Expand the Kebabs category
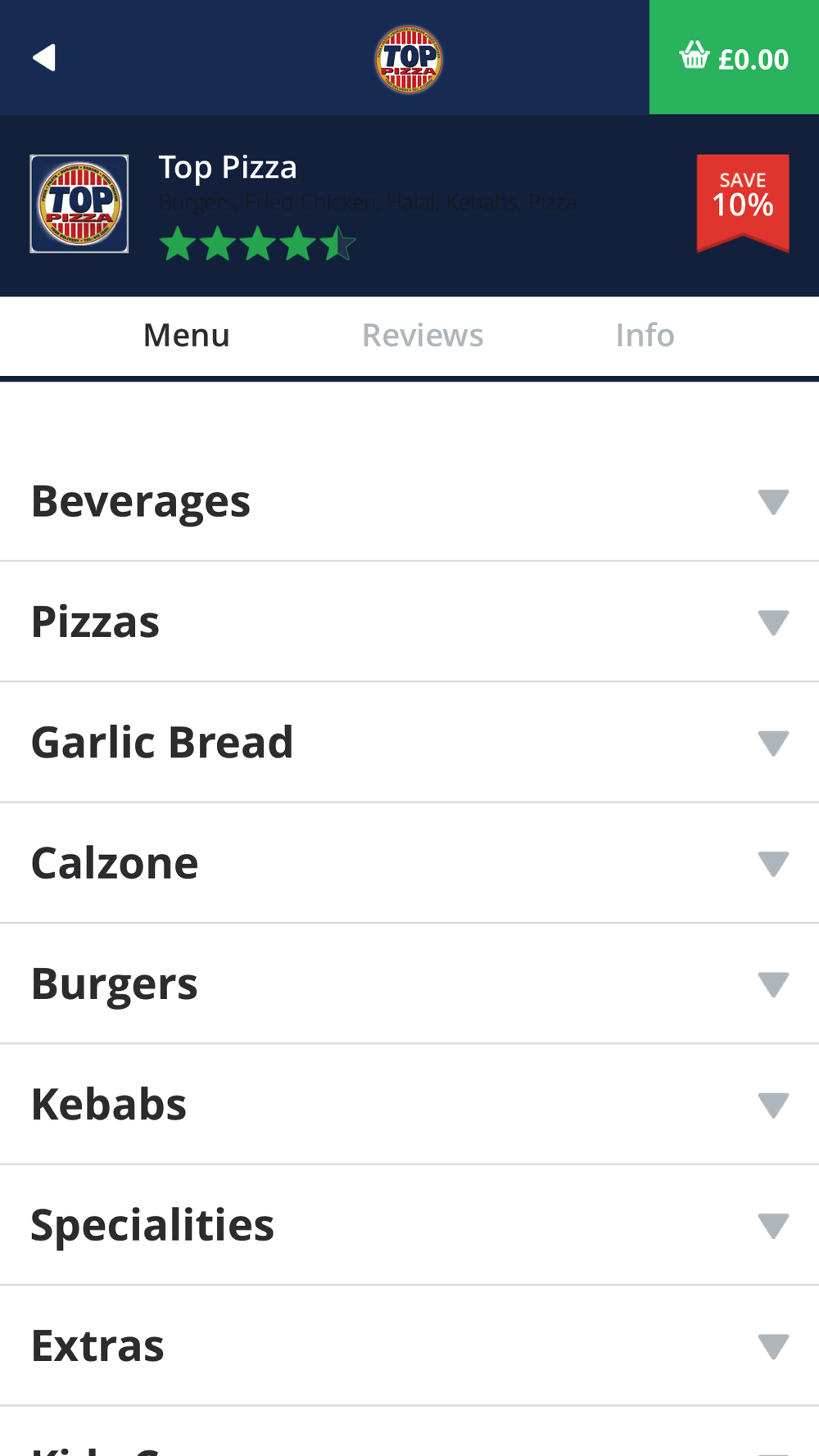Viewport: 819px width, 1456px height. pyautogui.click(x=409, y=1104)
